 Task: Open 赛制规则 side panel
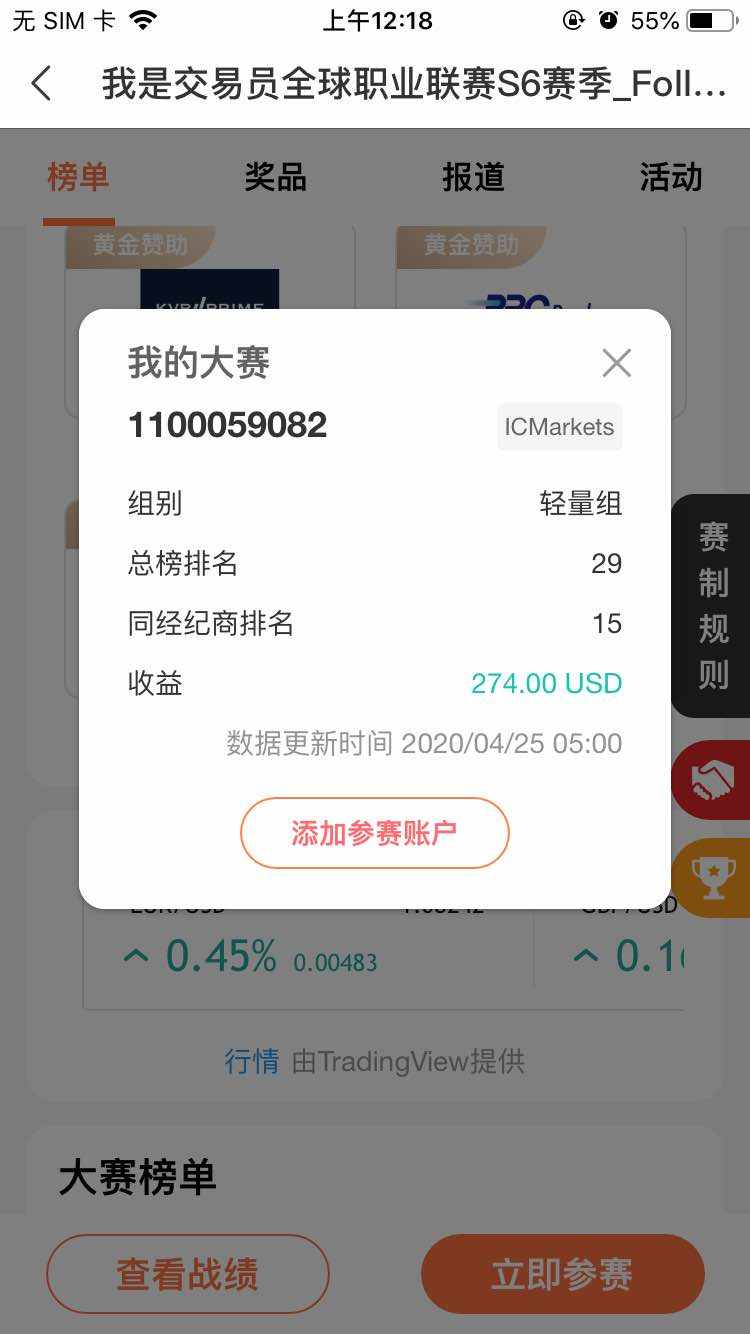click(714, 606)
